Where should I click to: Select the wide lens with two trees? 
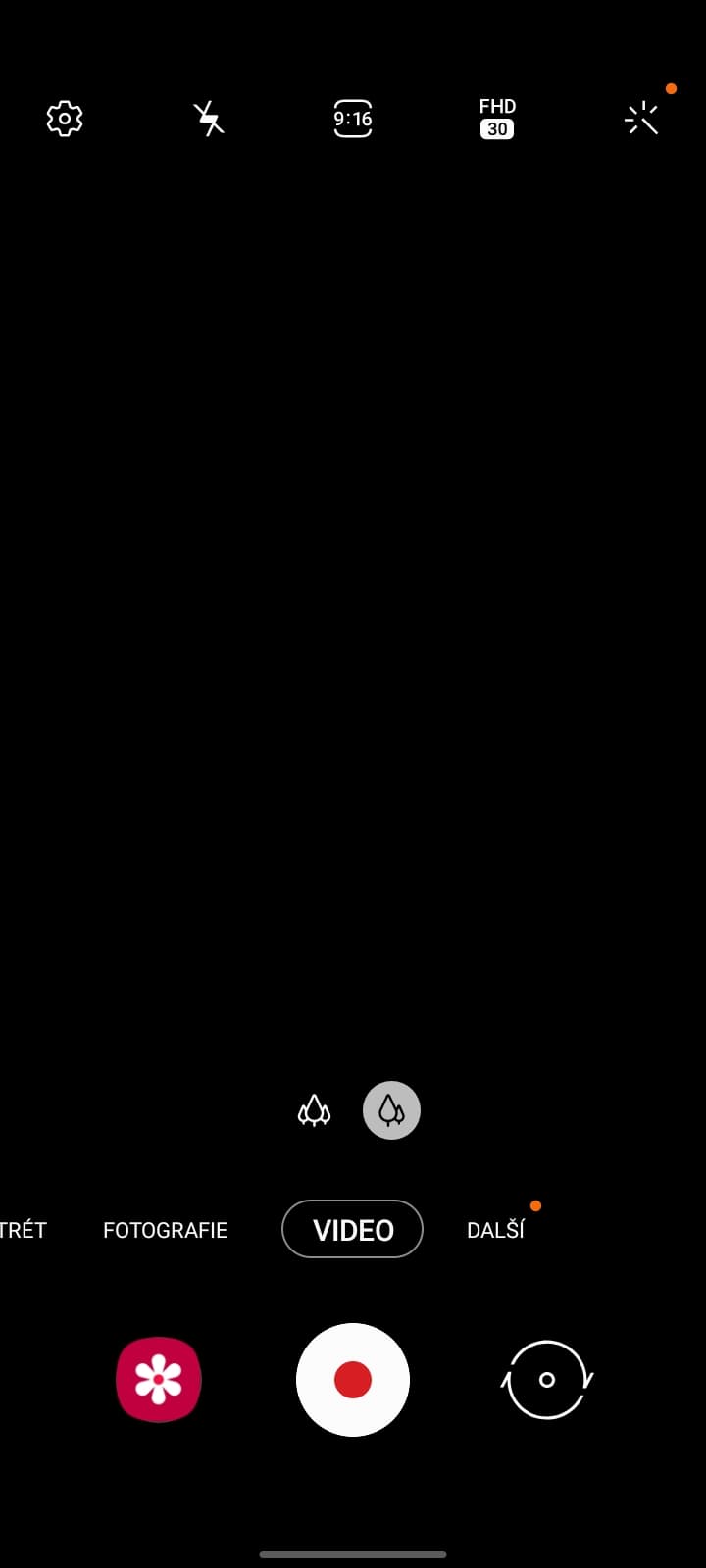point(391,1110)
